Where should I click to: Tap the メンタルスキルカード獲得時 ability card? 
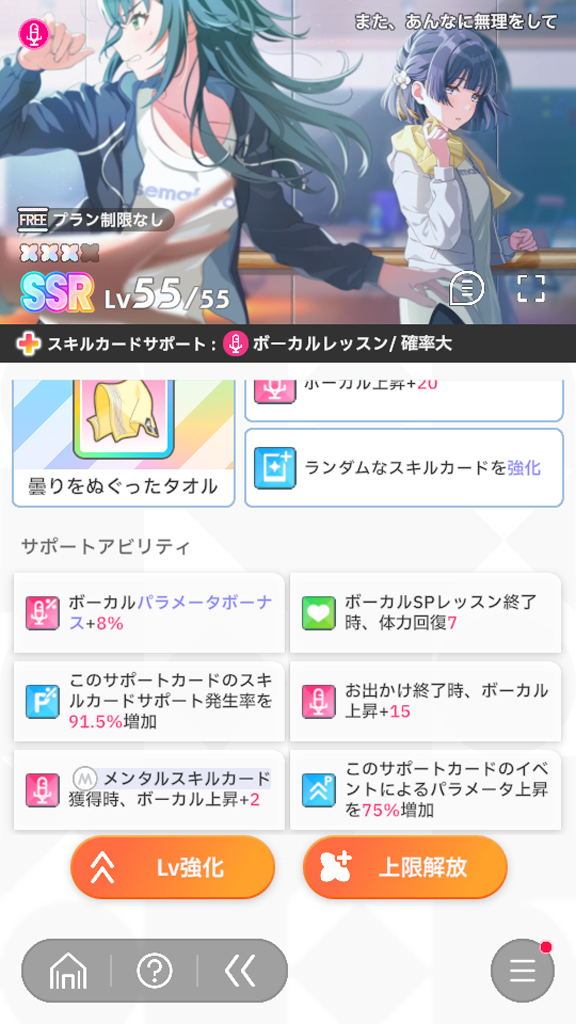[x=150, y=790]
